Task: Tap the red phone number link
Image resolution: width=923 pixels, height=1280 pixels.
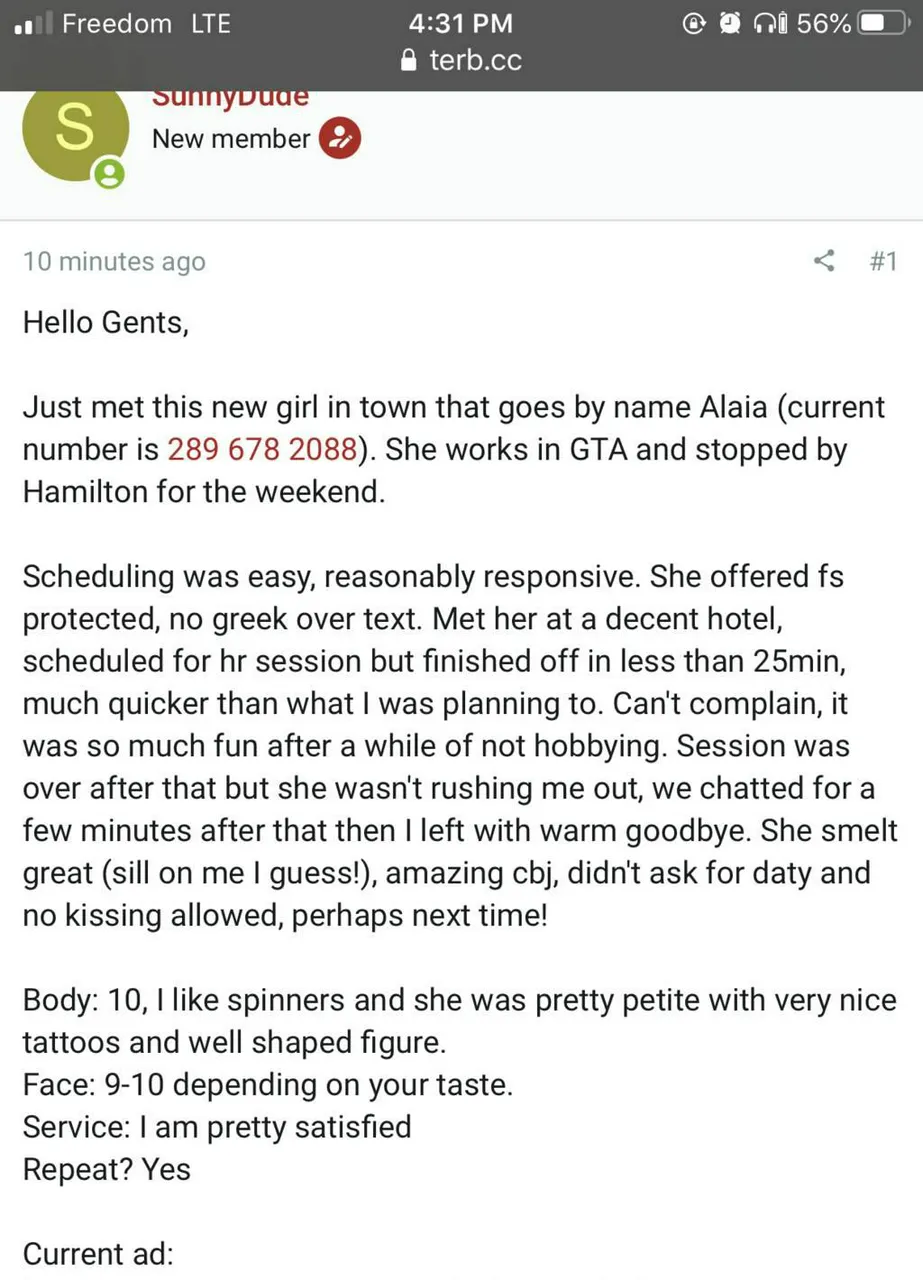Action: (262, 449)
